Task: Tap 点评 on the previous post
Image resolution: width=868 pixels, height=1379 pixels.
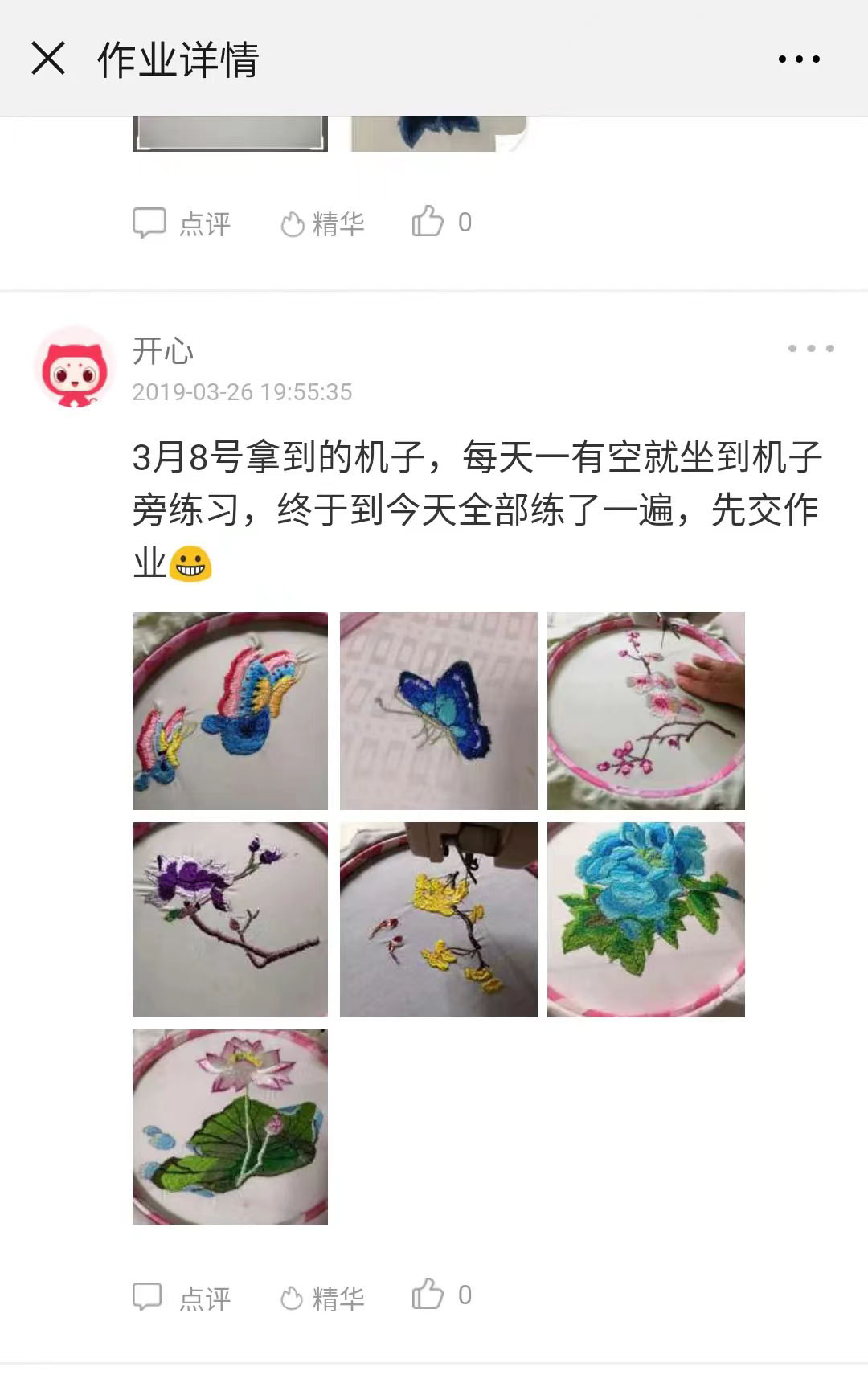Action: coord(182,223)
